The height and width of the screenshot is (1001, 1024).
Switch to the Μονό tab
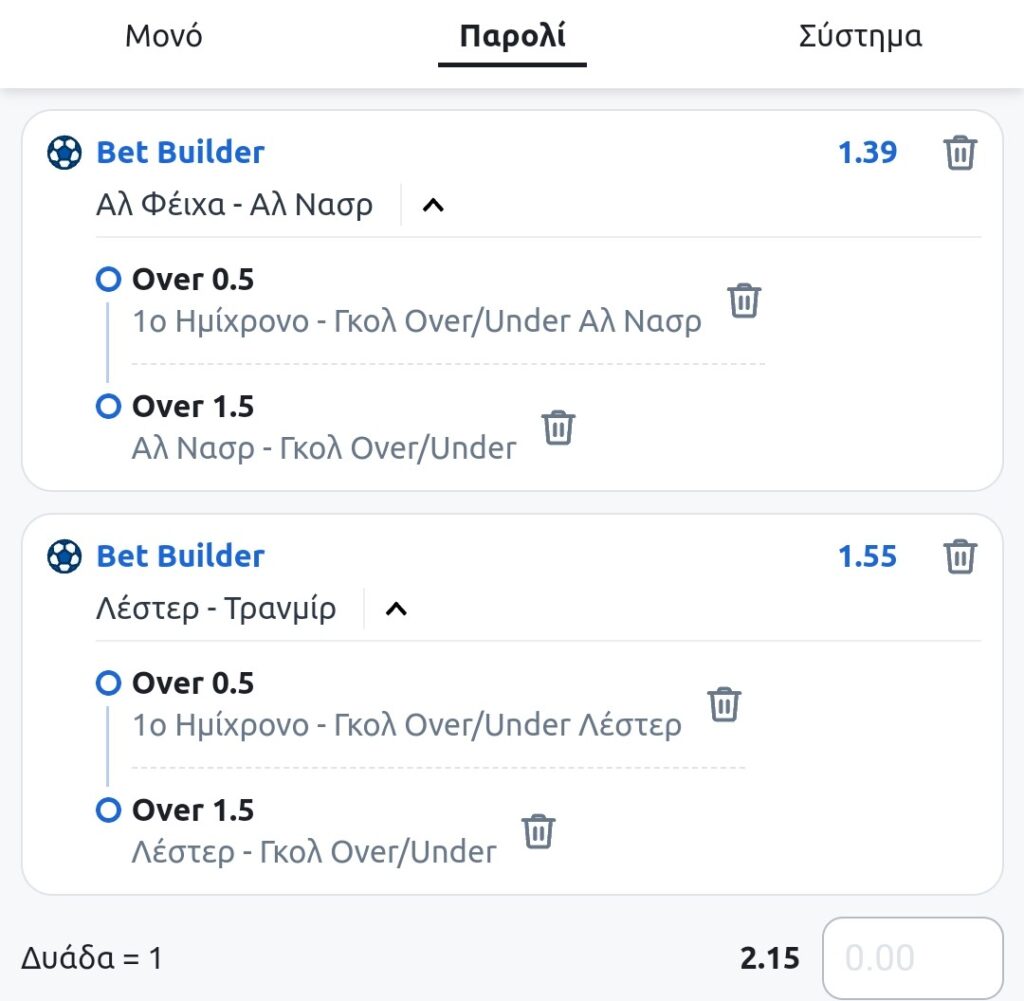coord(163,37)
